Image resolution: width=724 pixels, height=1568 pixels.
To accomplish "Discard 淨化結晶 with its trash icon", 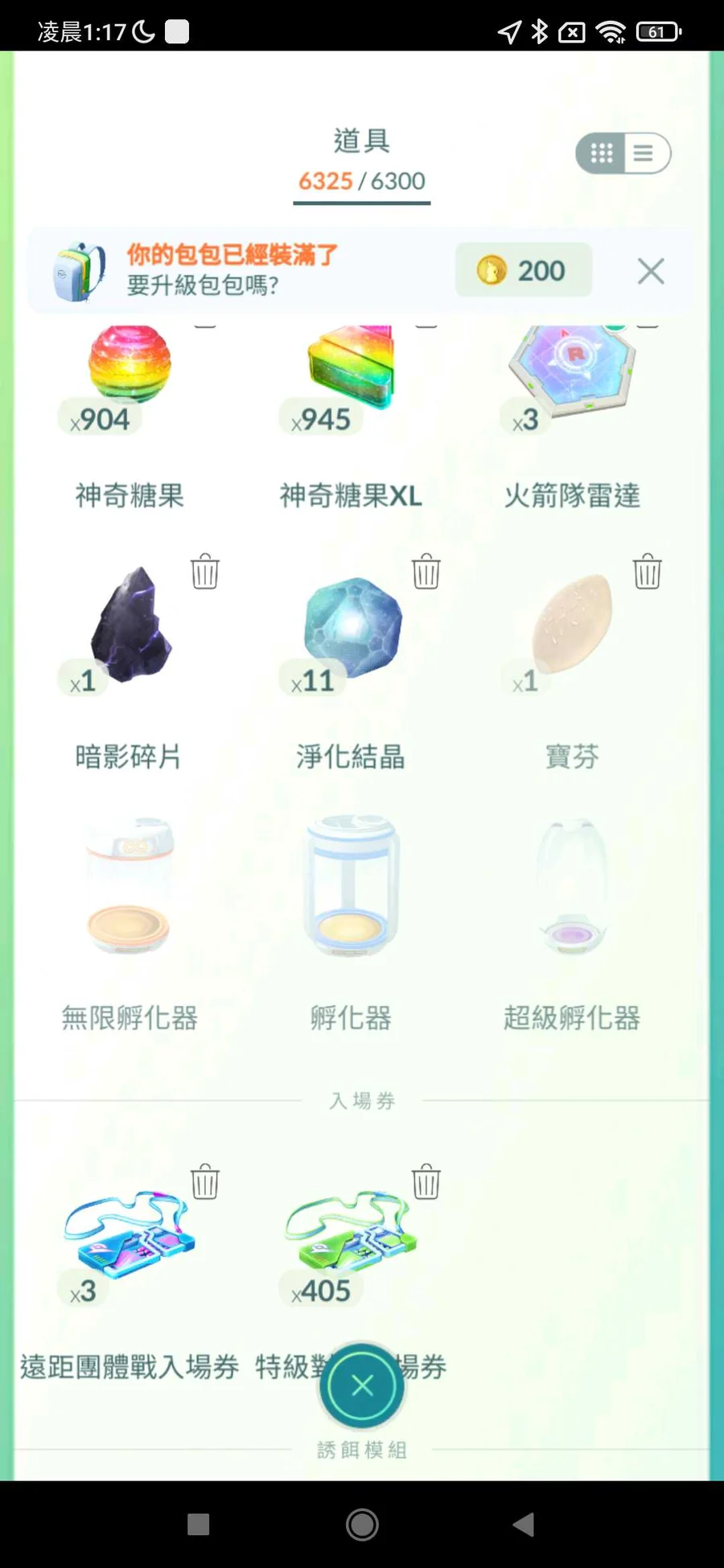I will [426, 572].
